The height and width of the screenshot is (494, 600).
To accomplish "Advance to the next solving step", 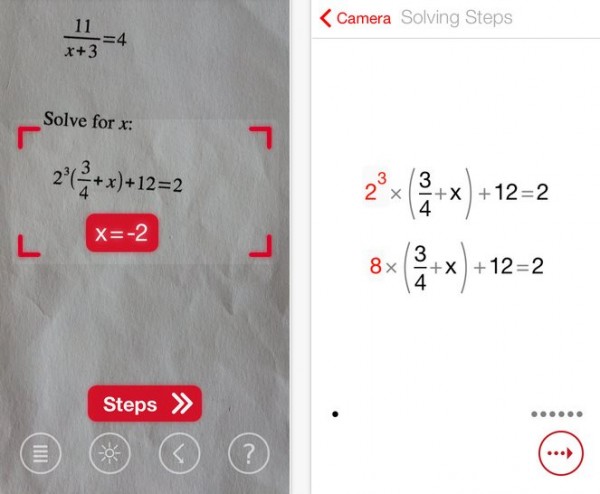I will (559, 453).
